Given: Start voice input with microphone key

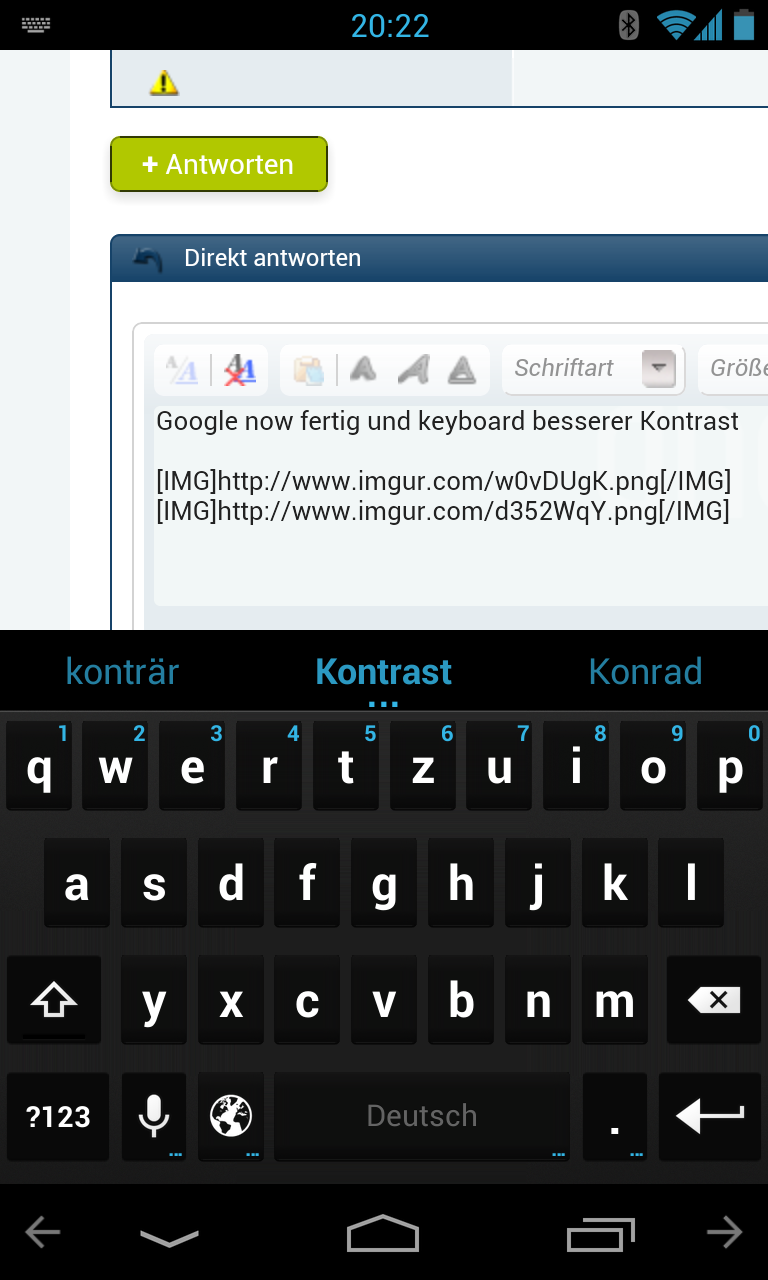Looking at the screenshot, I should 153,1117.
